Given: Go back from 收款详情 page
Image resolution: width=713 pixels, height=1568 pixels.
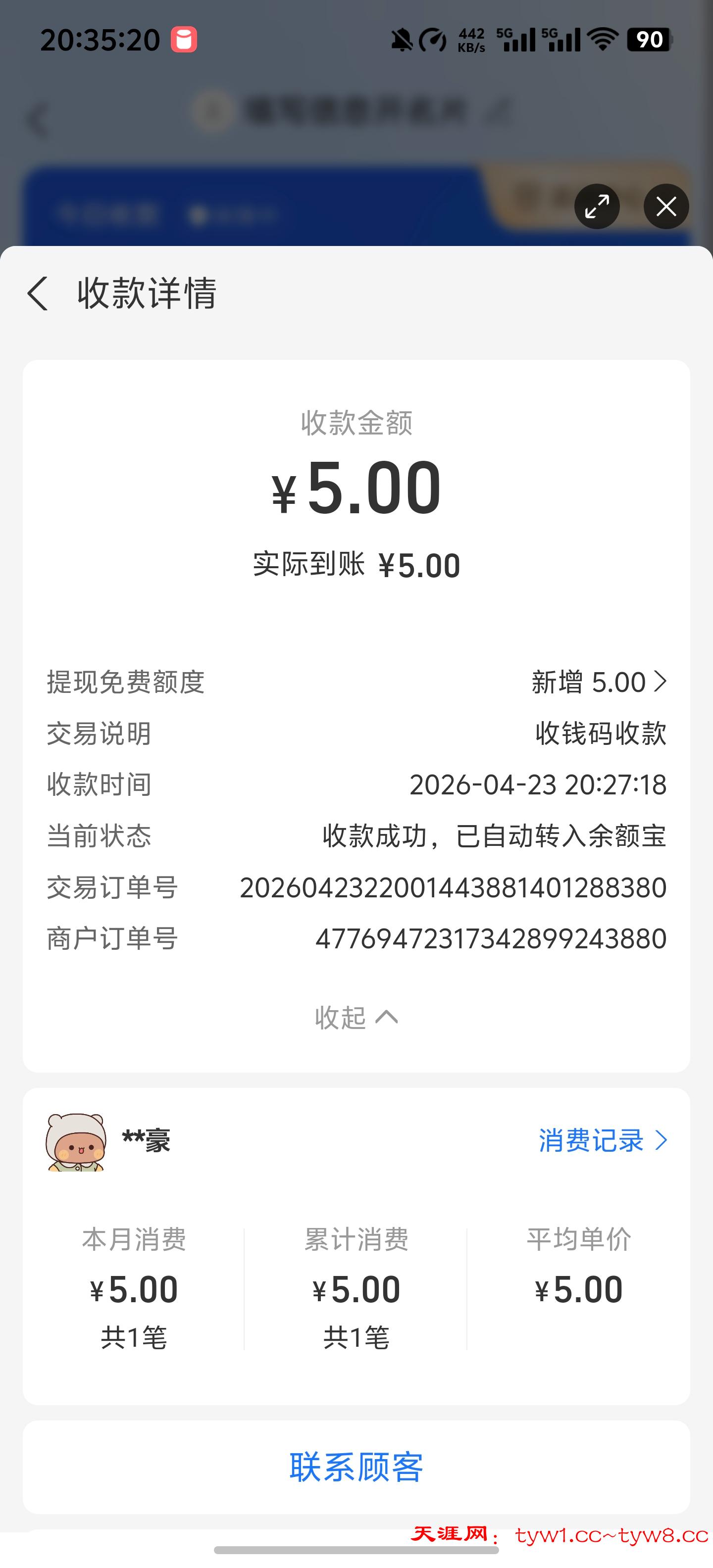Looking at the screenshot, I should click(x=38, y=294).
